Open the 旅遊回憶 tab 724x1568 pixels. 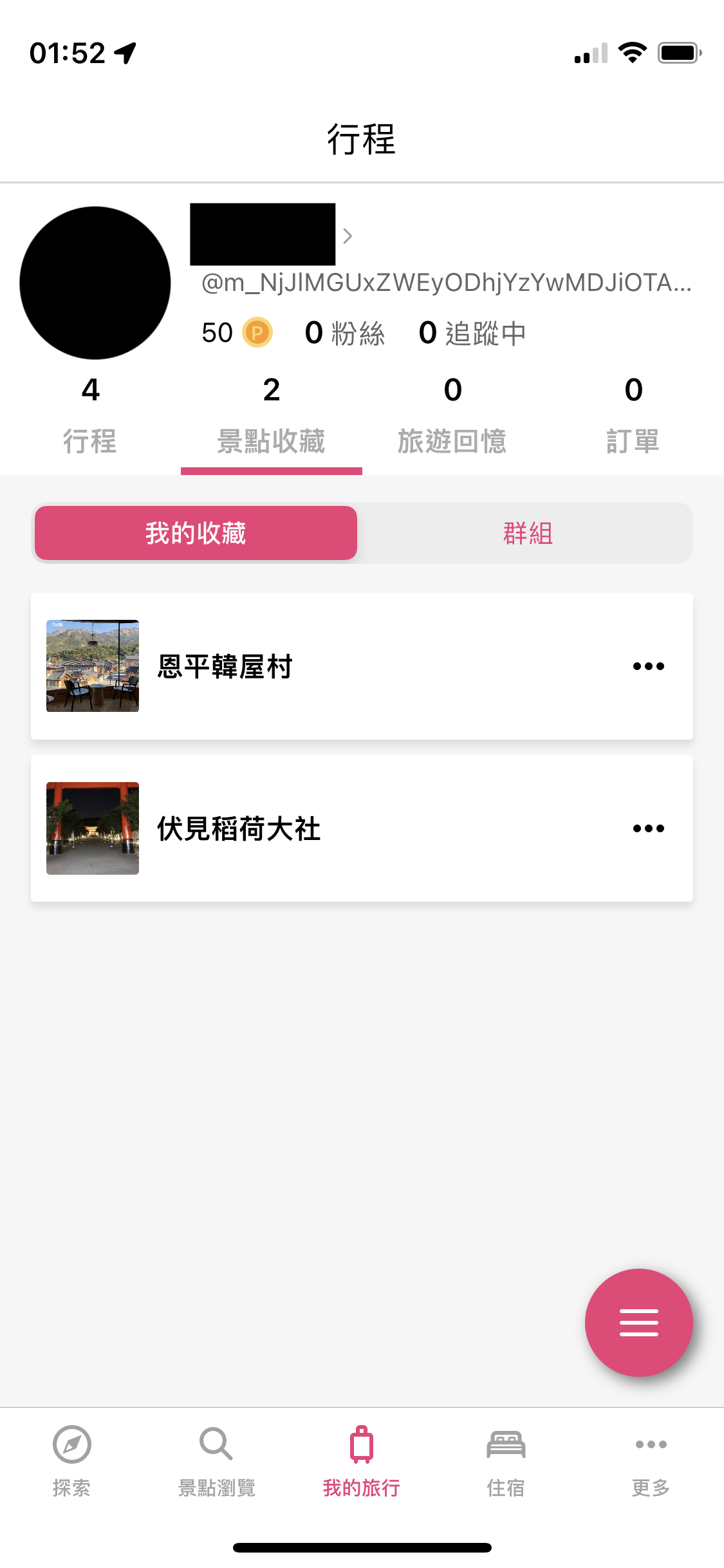tap(452, 441)
